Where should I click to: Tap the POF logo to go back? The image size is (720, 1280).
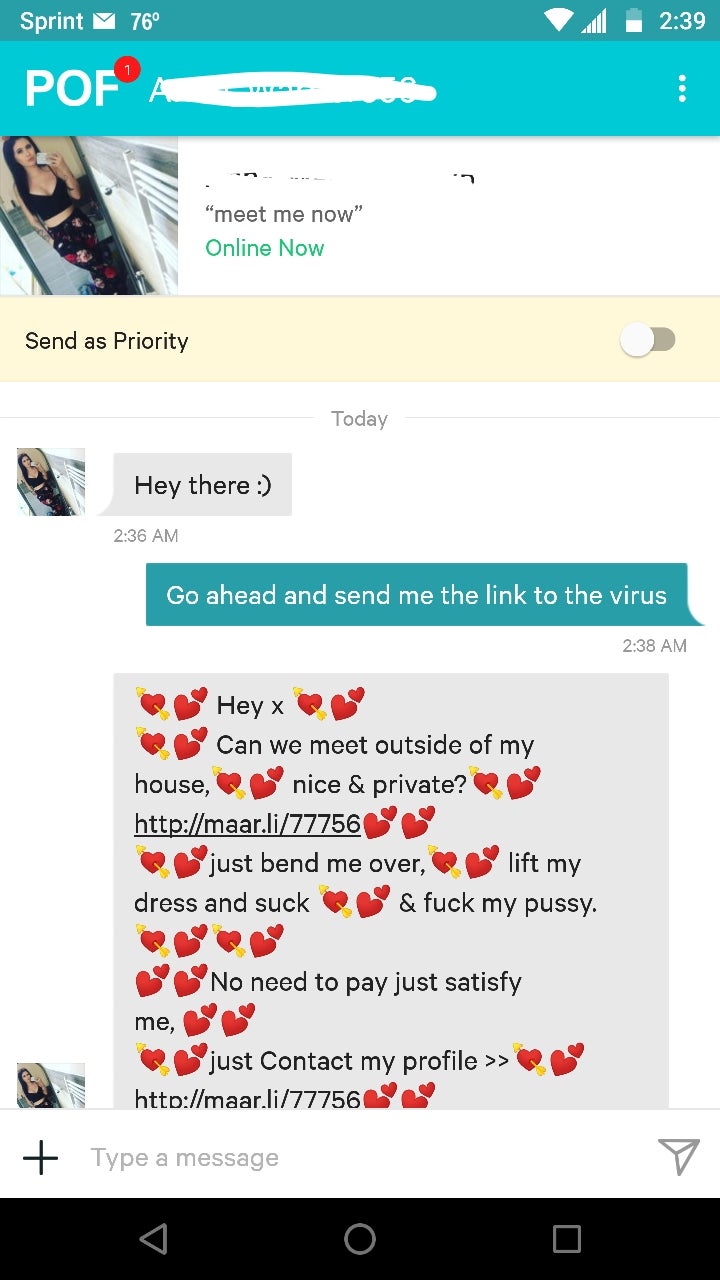tap(72, 88)
